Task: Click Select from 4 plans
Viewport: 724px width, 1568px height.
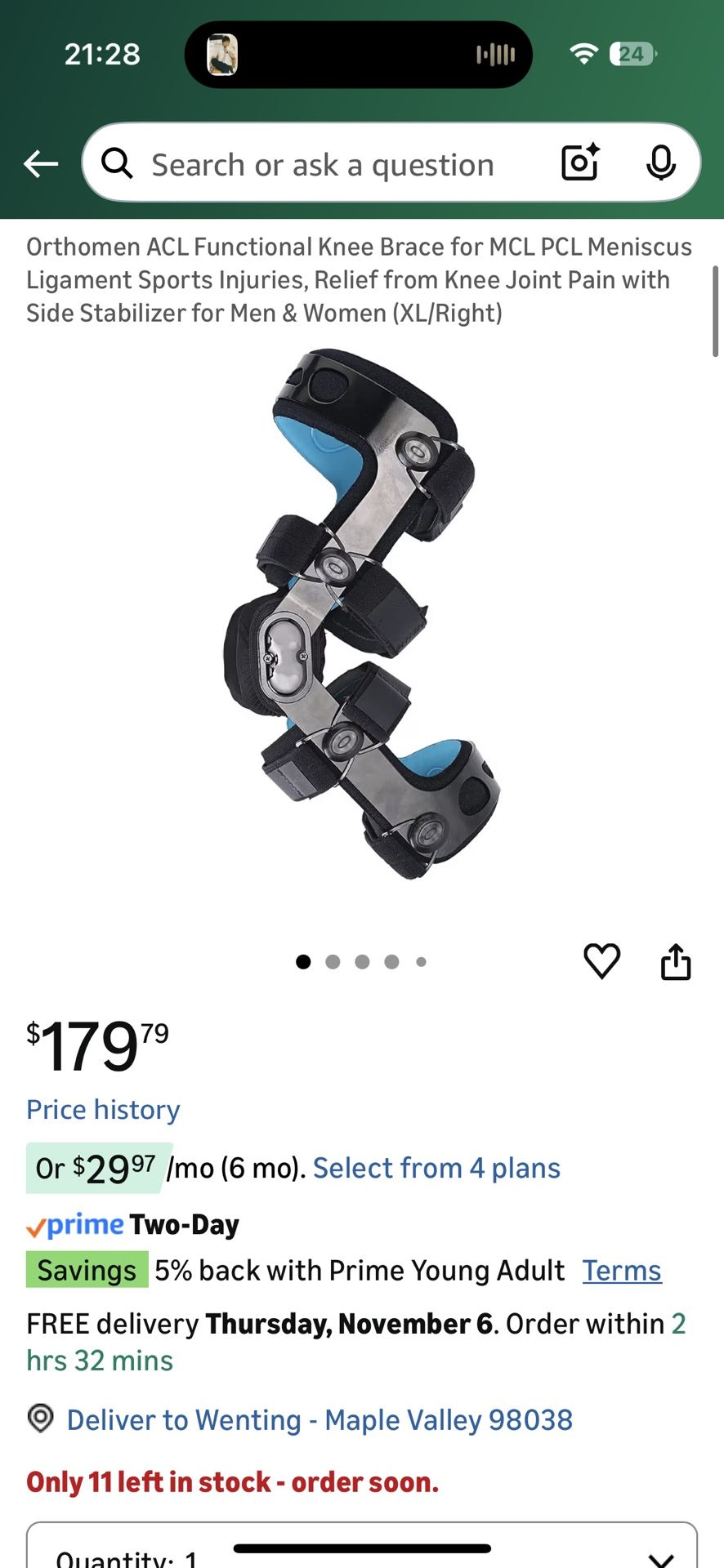Action: coord(436,1168)
